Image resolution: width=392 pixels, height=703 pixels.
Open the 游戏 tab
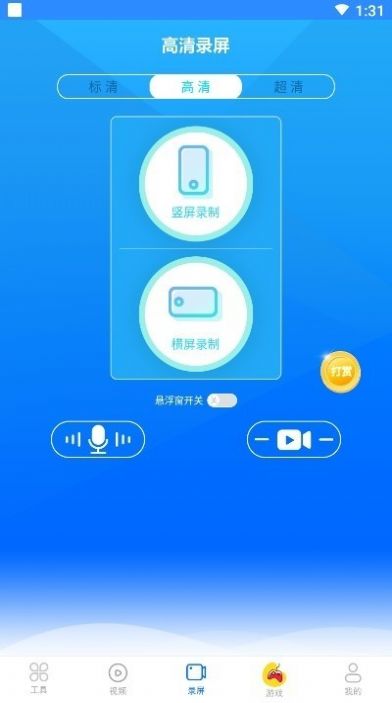pyautogui.click(x=274, y=679)
